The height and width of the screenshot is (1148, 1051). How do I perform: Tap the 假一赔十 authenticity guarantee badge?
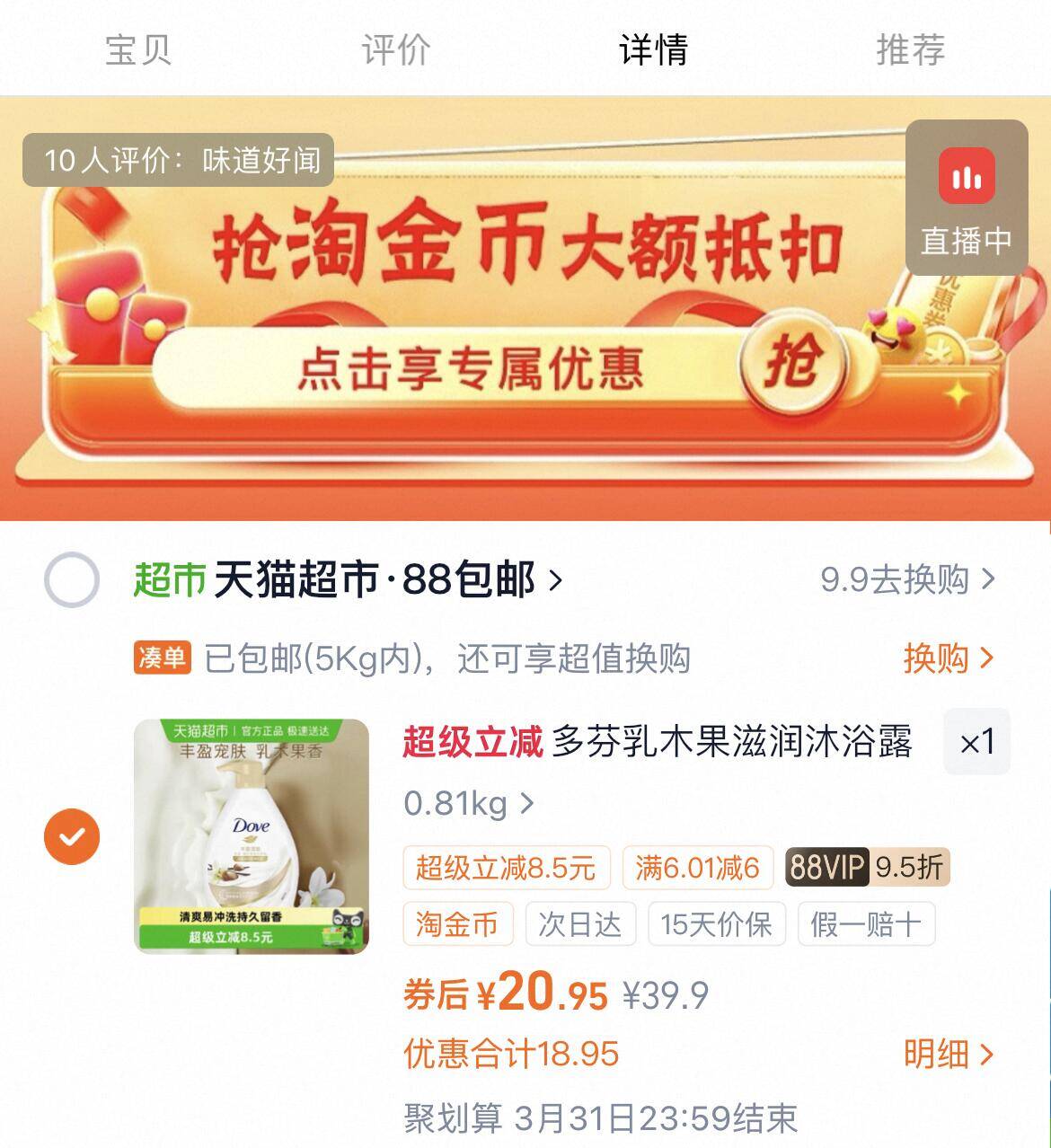(865, 924)
